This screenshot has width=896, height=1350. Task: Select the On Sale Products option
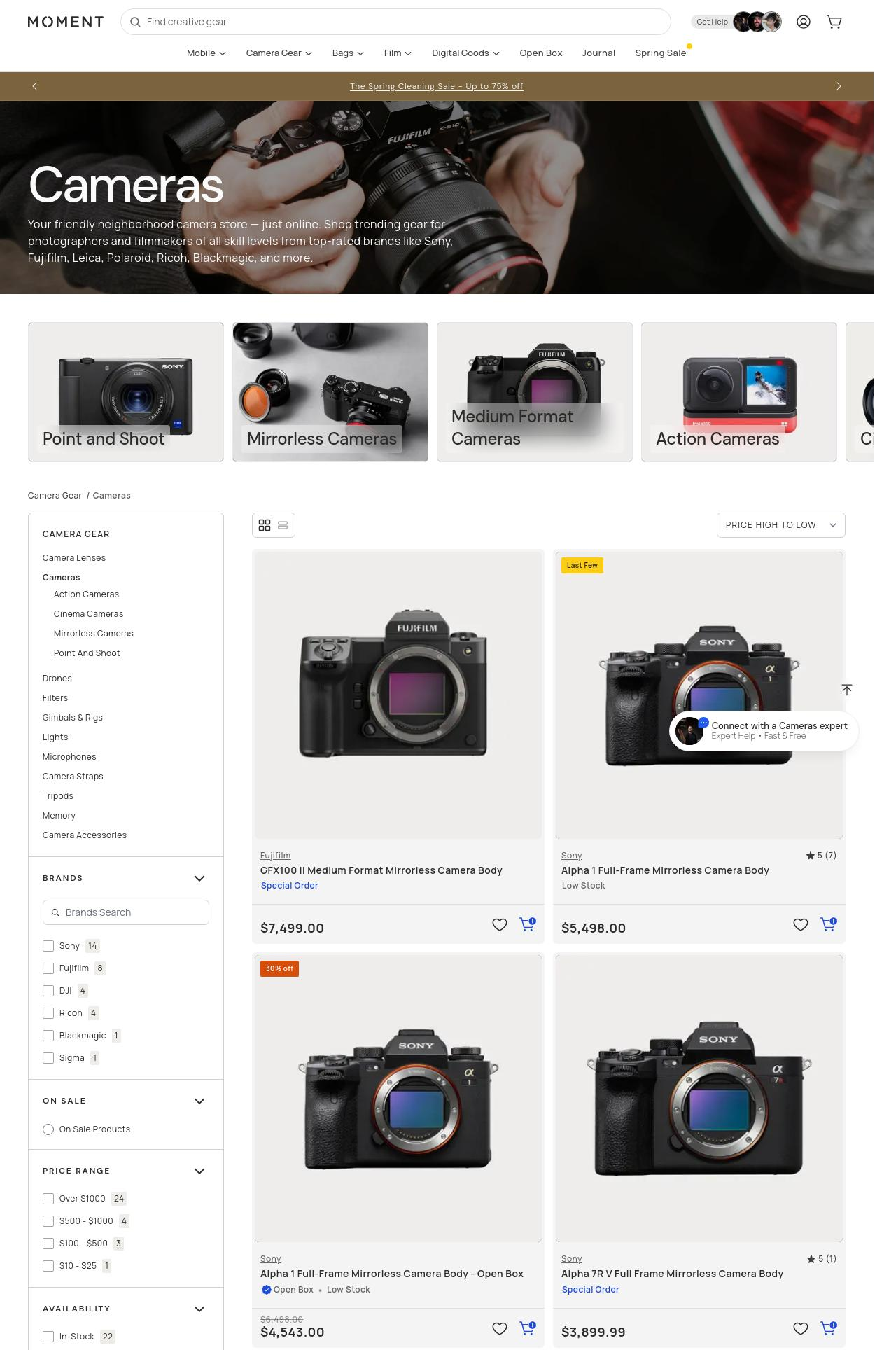tap(48, 1129)
